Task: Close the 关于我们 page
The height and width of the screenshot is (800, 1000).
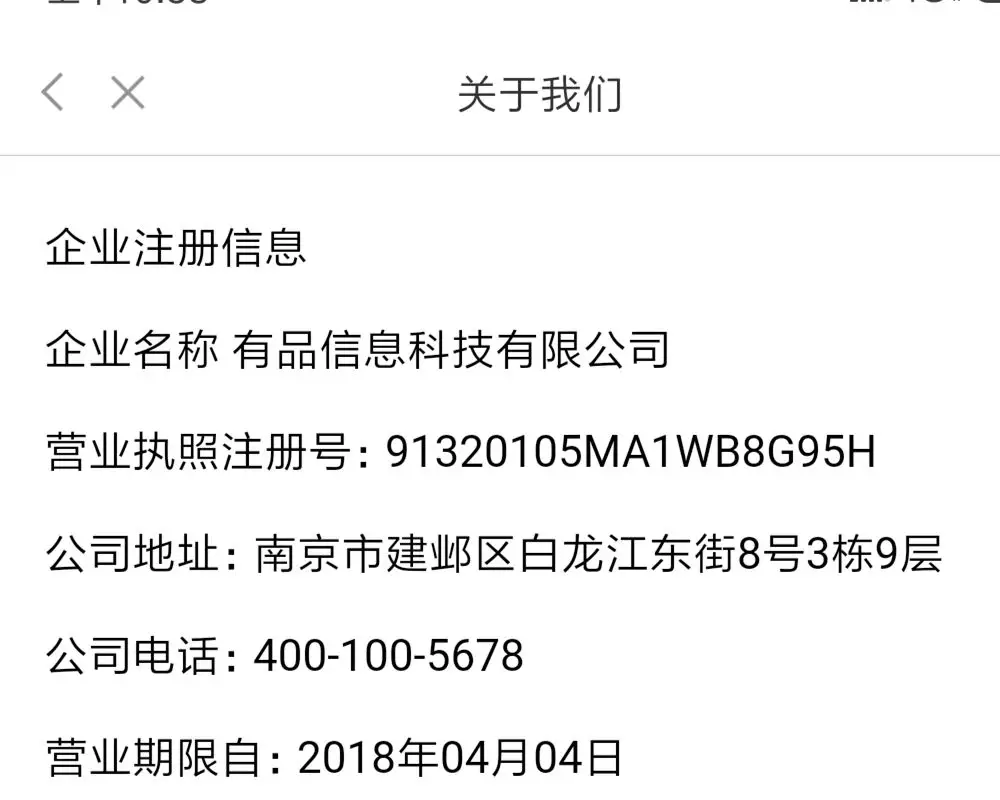Action: coord(128,93)
